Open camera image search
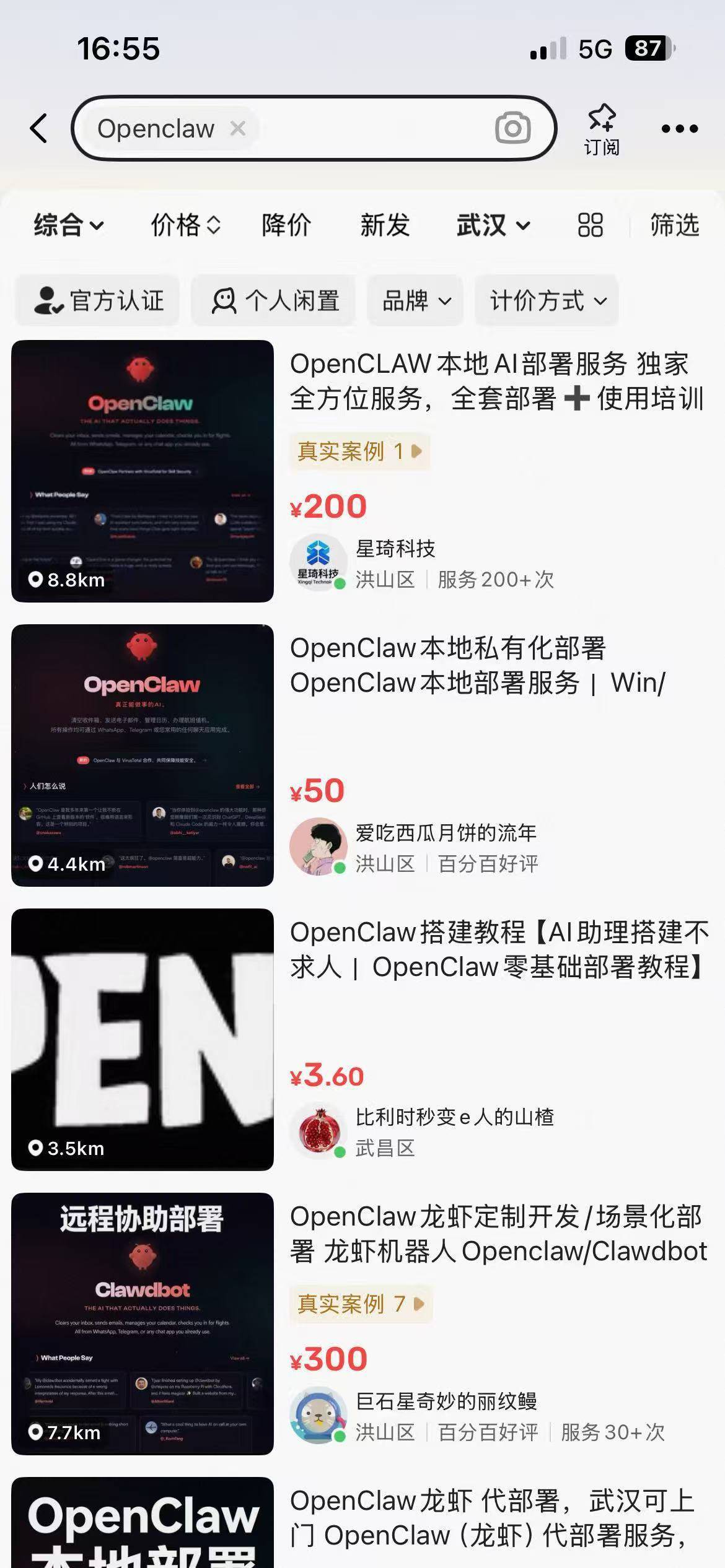The height and width of the screenshot is (1568, 725). (512, 128)
